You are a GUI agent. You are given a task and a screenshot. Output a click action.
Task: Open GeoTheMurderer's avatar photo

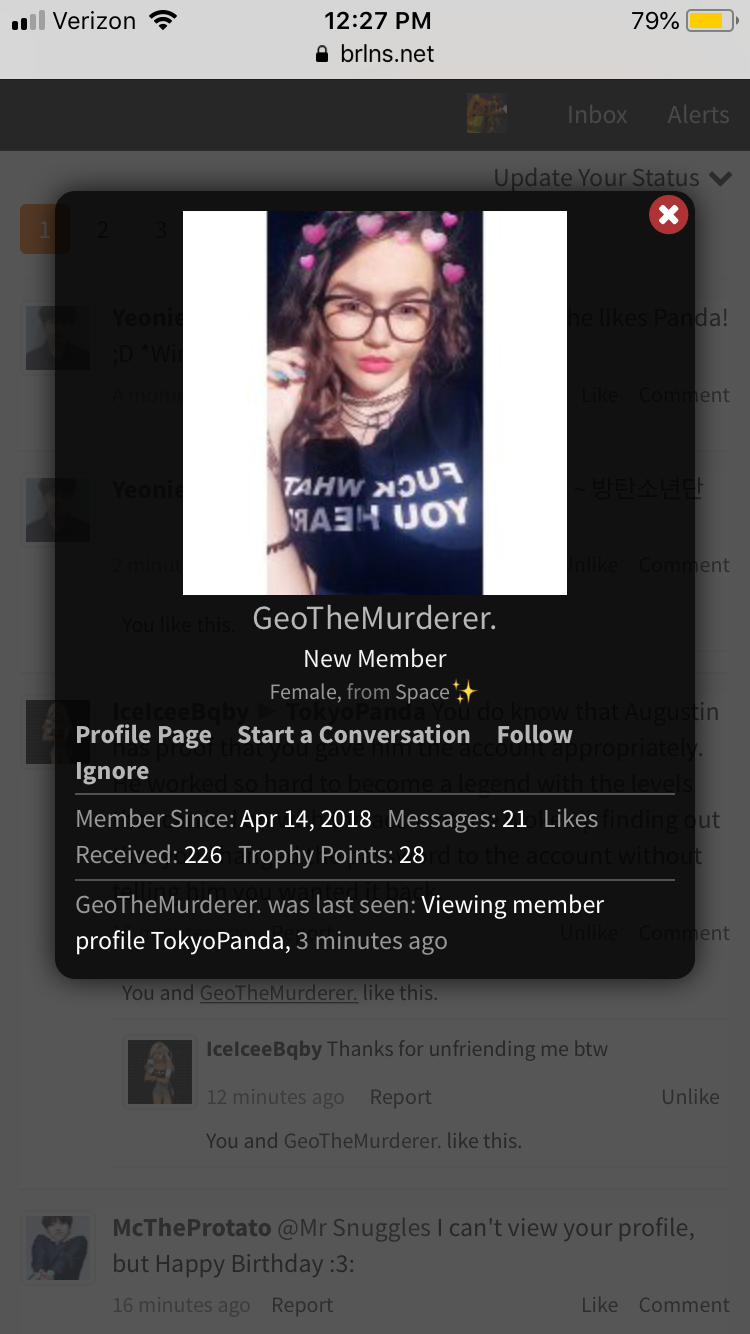375,403
